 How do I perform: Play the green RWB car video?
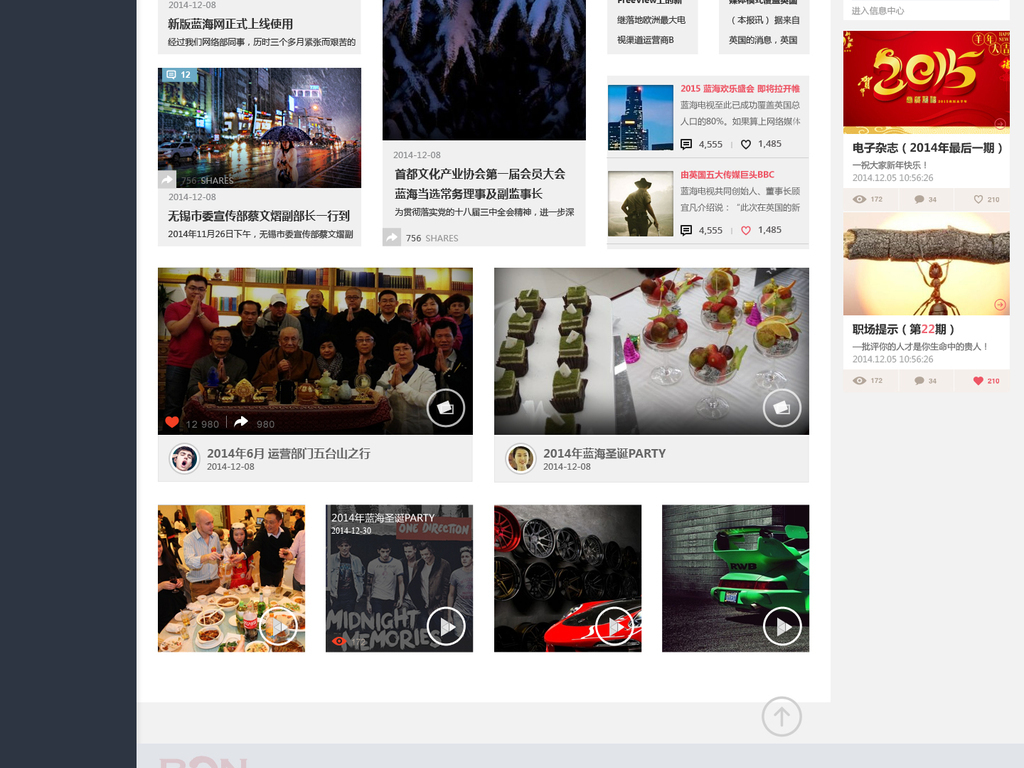point(782,627)
